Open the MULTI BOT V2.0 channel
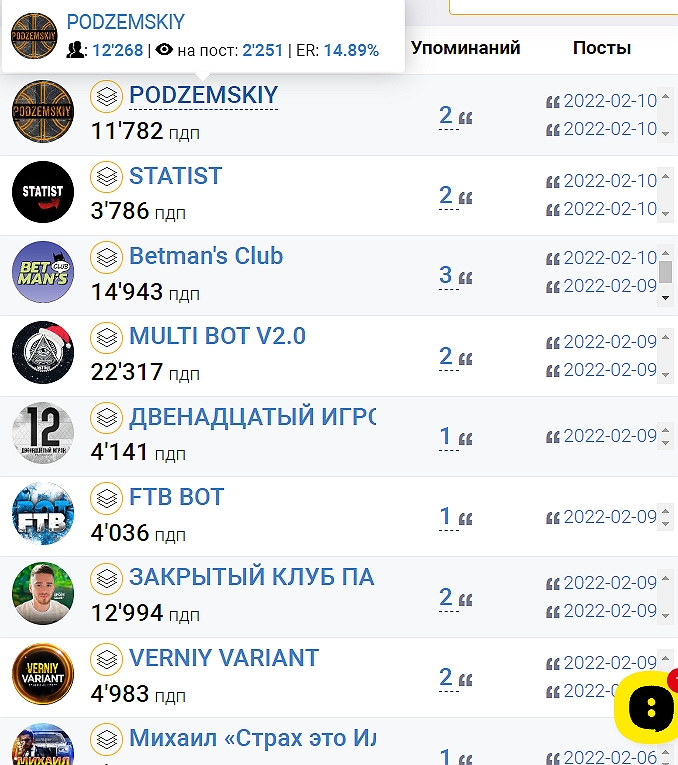The width and height of the screenshot is (678, 765). (217, 336)
